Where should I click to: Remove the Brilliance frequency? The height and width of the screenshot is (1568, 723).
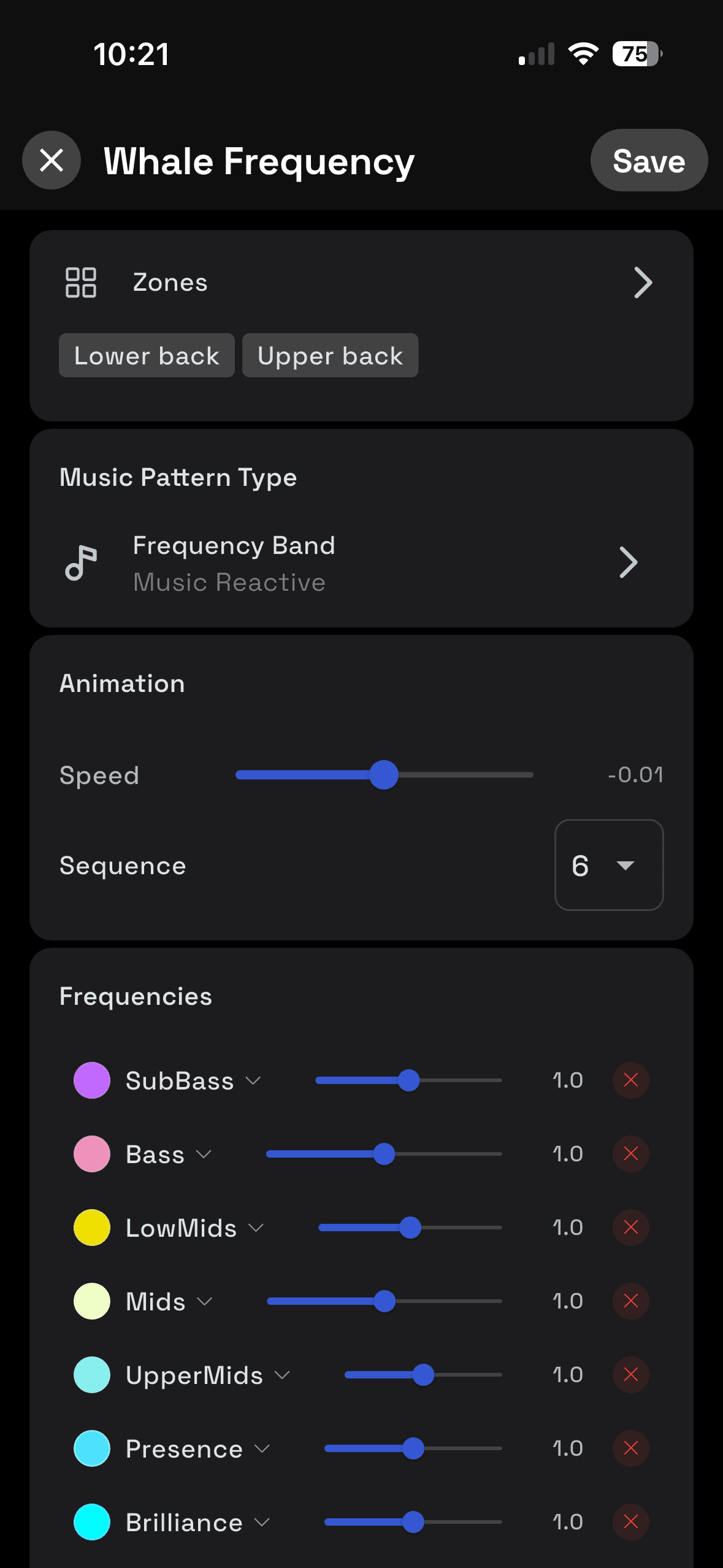click(630, 1522)
